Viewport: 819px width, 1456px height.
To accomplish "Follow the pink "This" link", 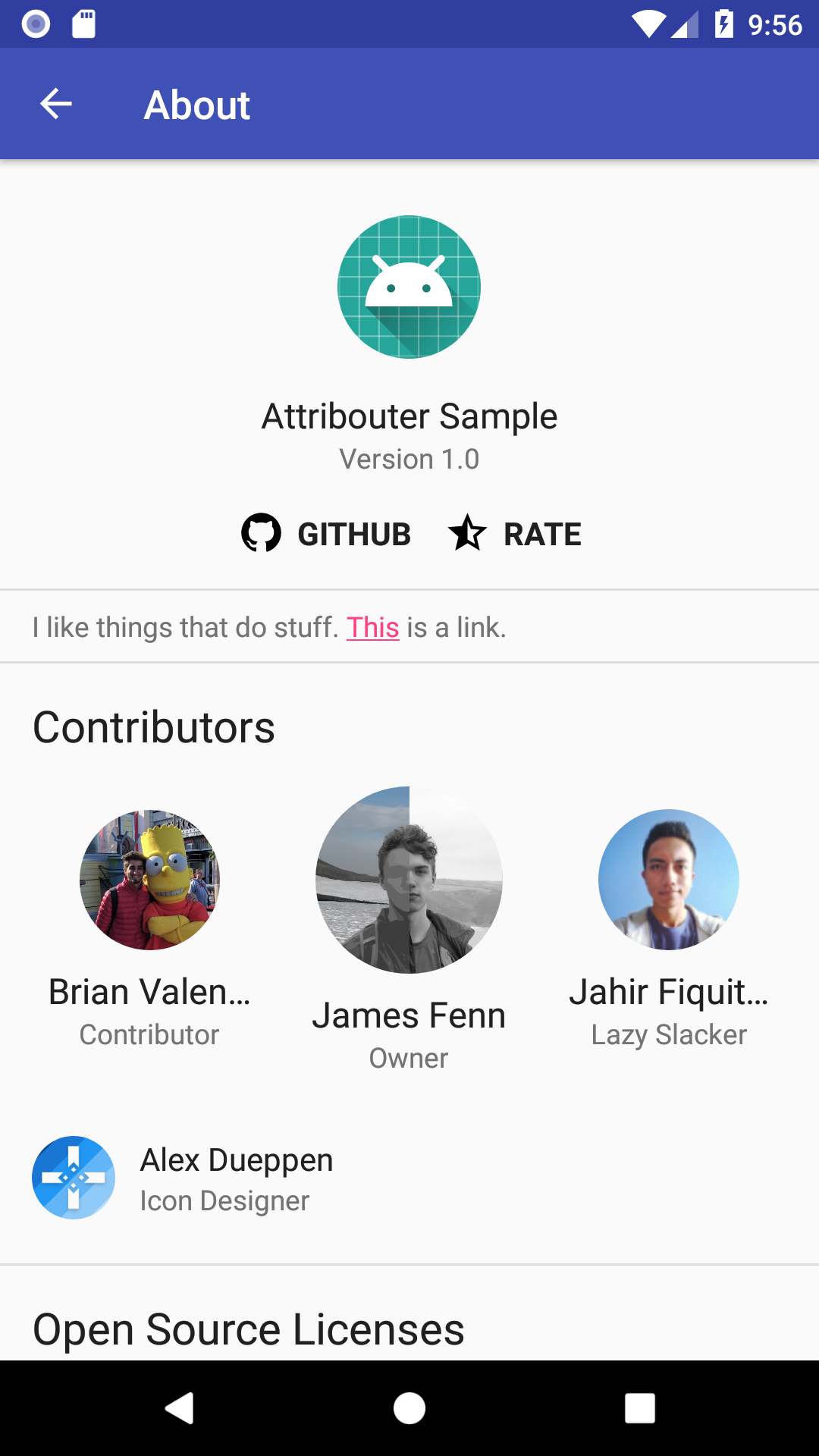I will click(x=372, y=628).
